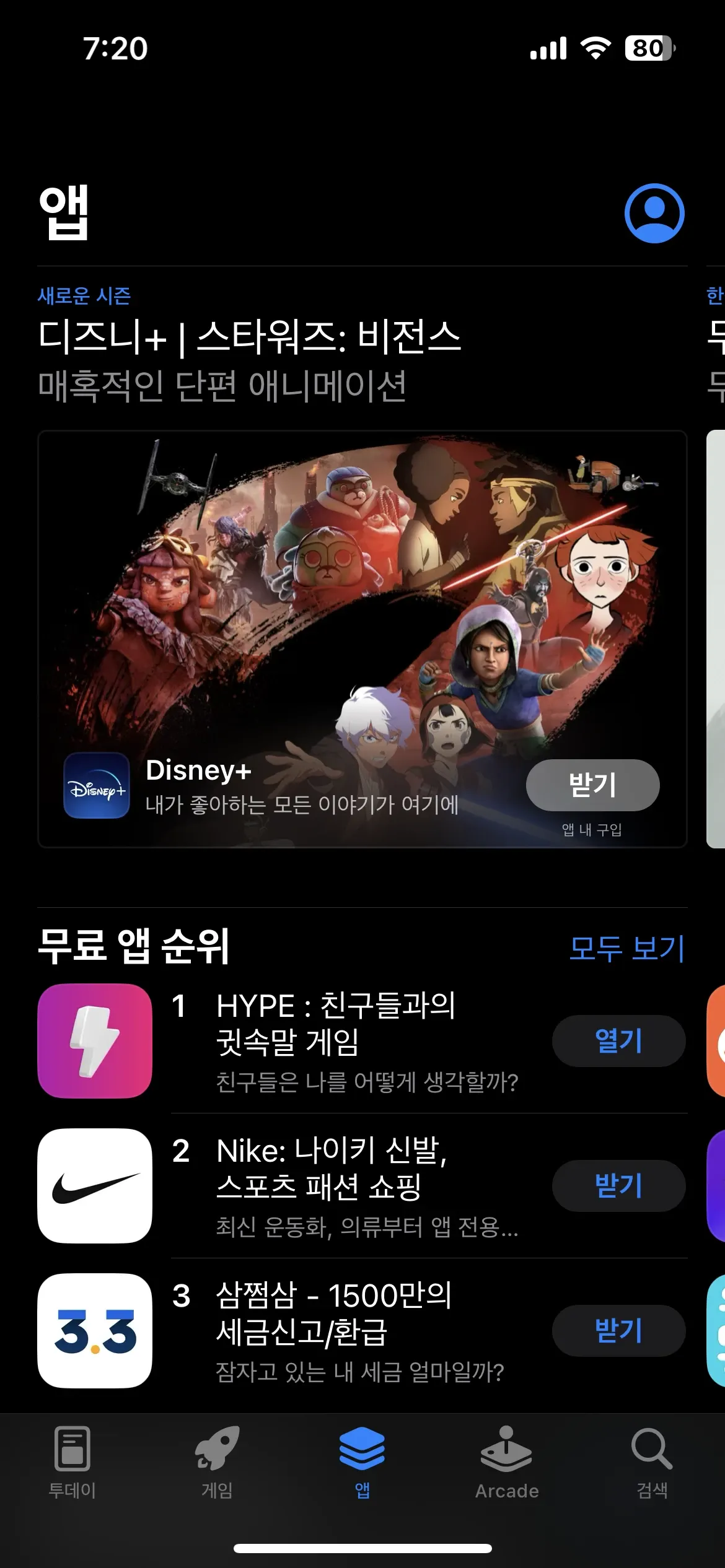Open the HYPE app listing
This screenshot has width=725, height=1568.
(x=335, y=1041)
